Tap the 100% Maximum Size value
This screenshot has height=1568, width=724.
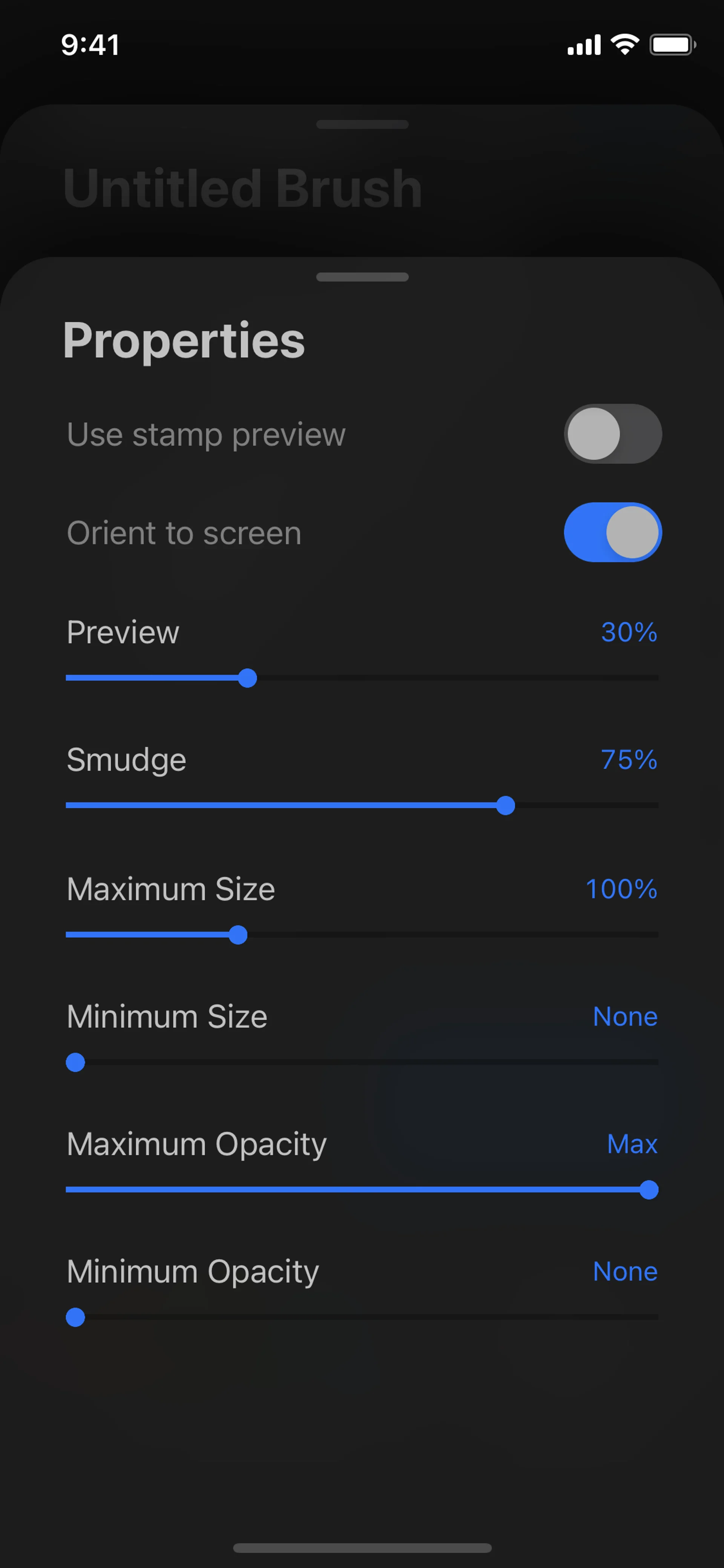pos(621,889)
